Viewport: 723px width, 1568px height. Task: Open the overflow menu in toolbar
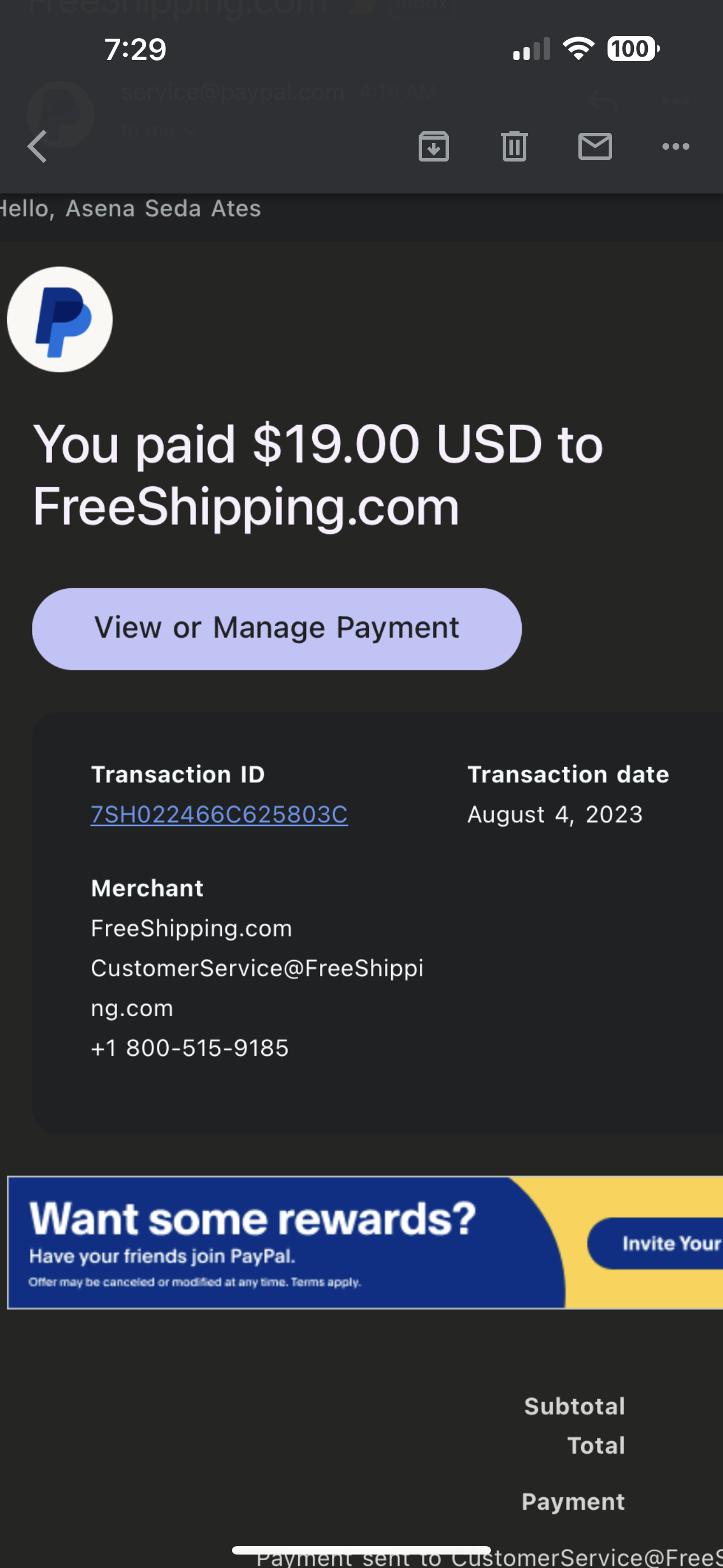coord(675,147)
